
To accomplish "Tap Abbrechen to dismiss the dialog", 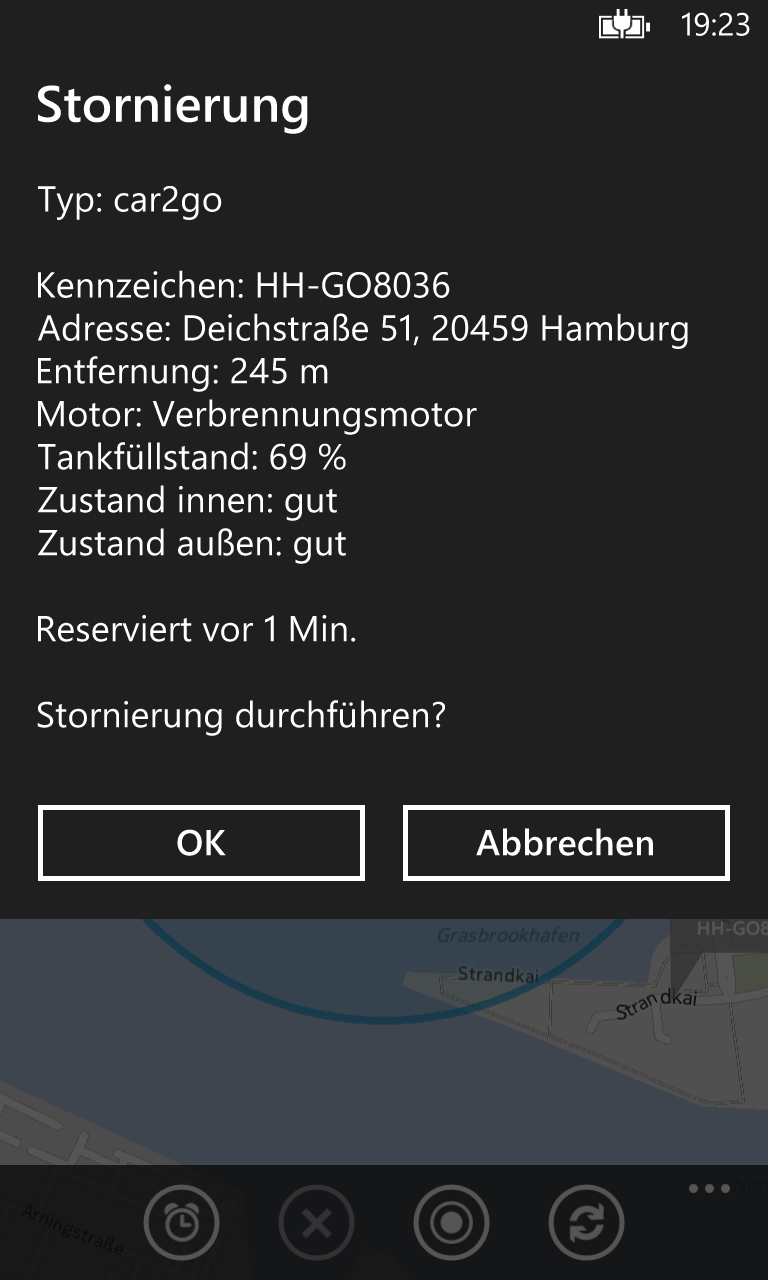I will [x=566, y=843].
